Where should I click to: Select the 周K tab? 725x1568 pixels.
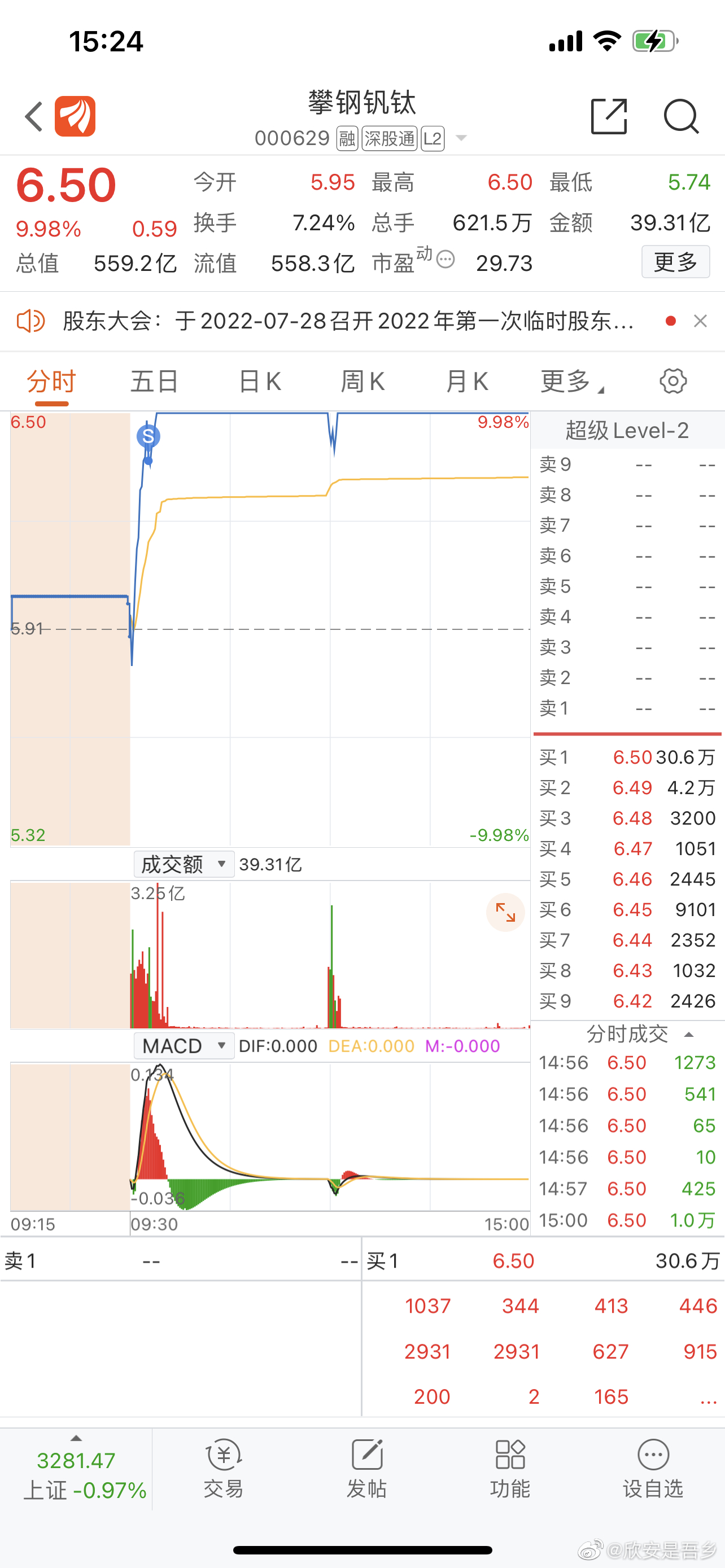(363, 382)
